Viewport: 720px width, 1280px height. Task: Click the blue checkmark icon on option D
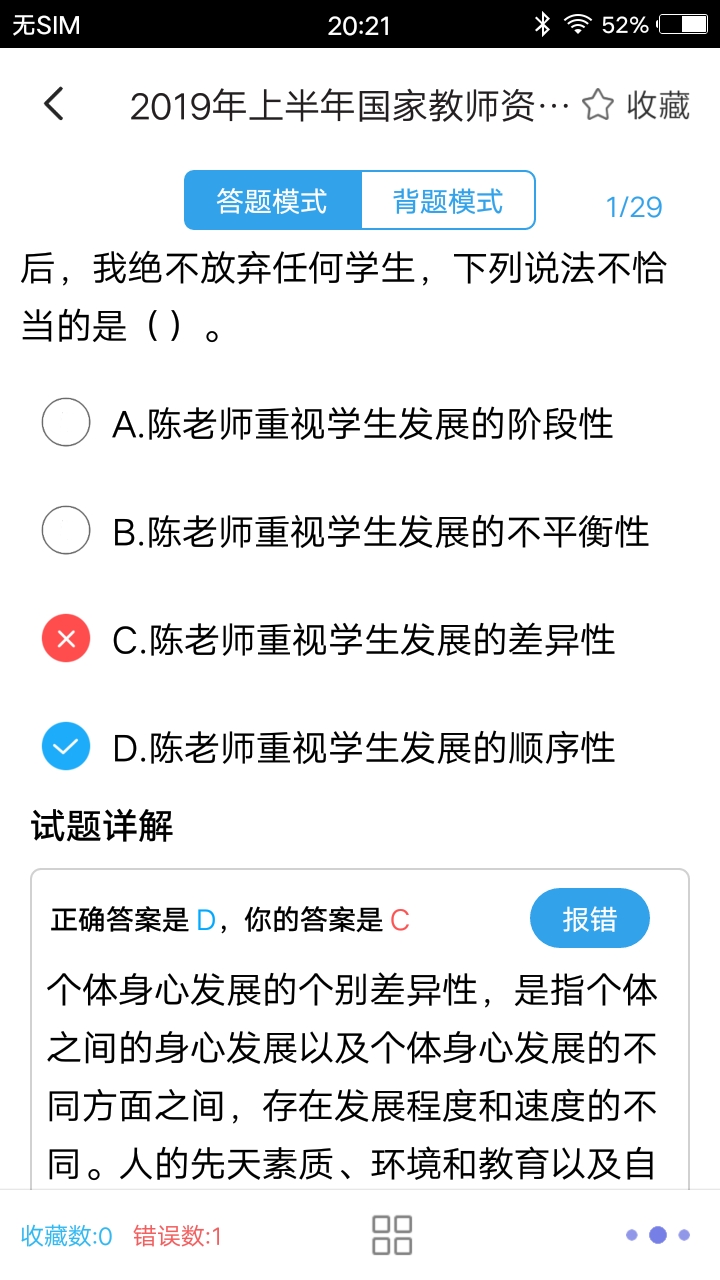[x=65, y=746]
